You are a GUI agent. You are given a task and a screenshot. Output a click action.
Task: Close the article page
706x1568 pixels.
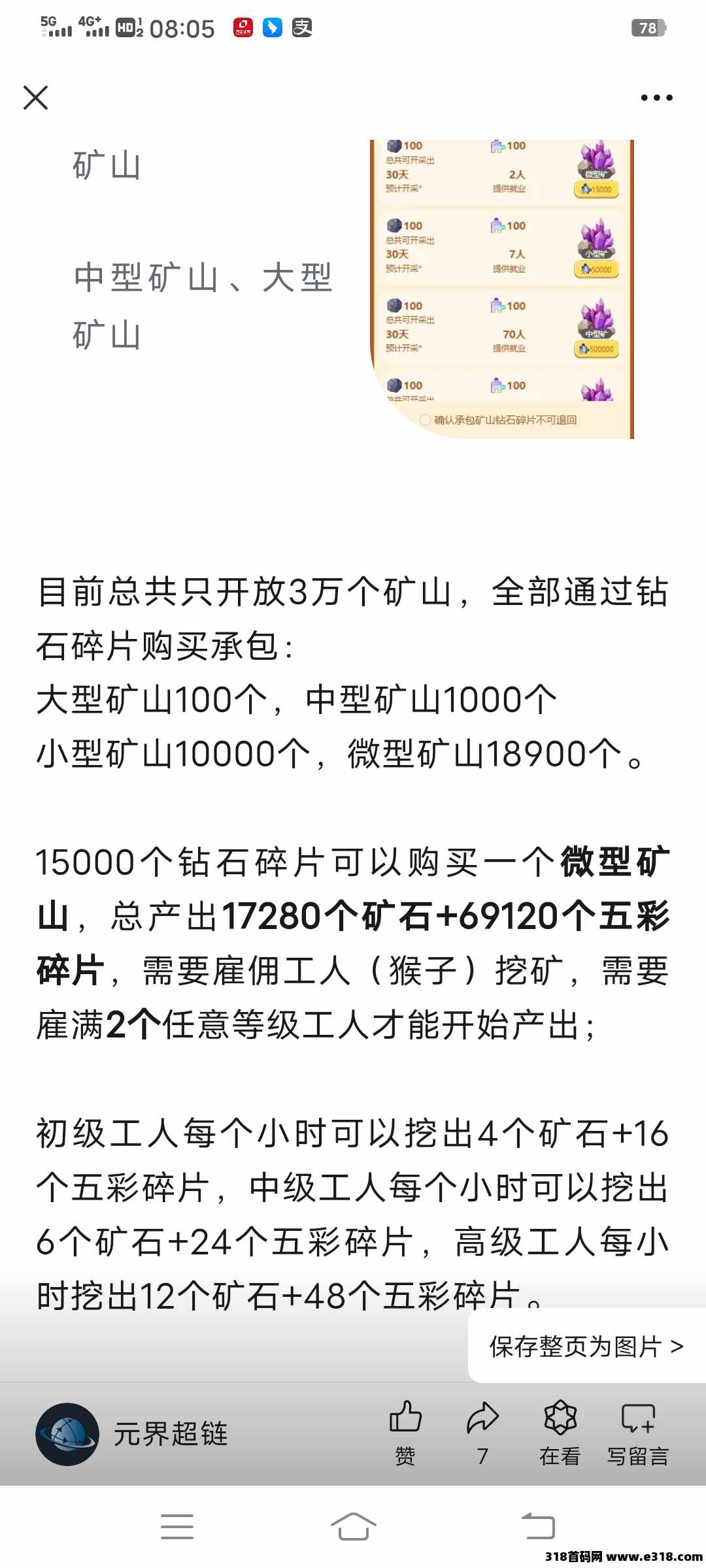(36, 98)
